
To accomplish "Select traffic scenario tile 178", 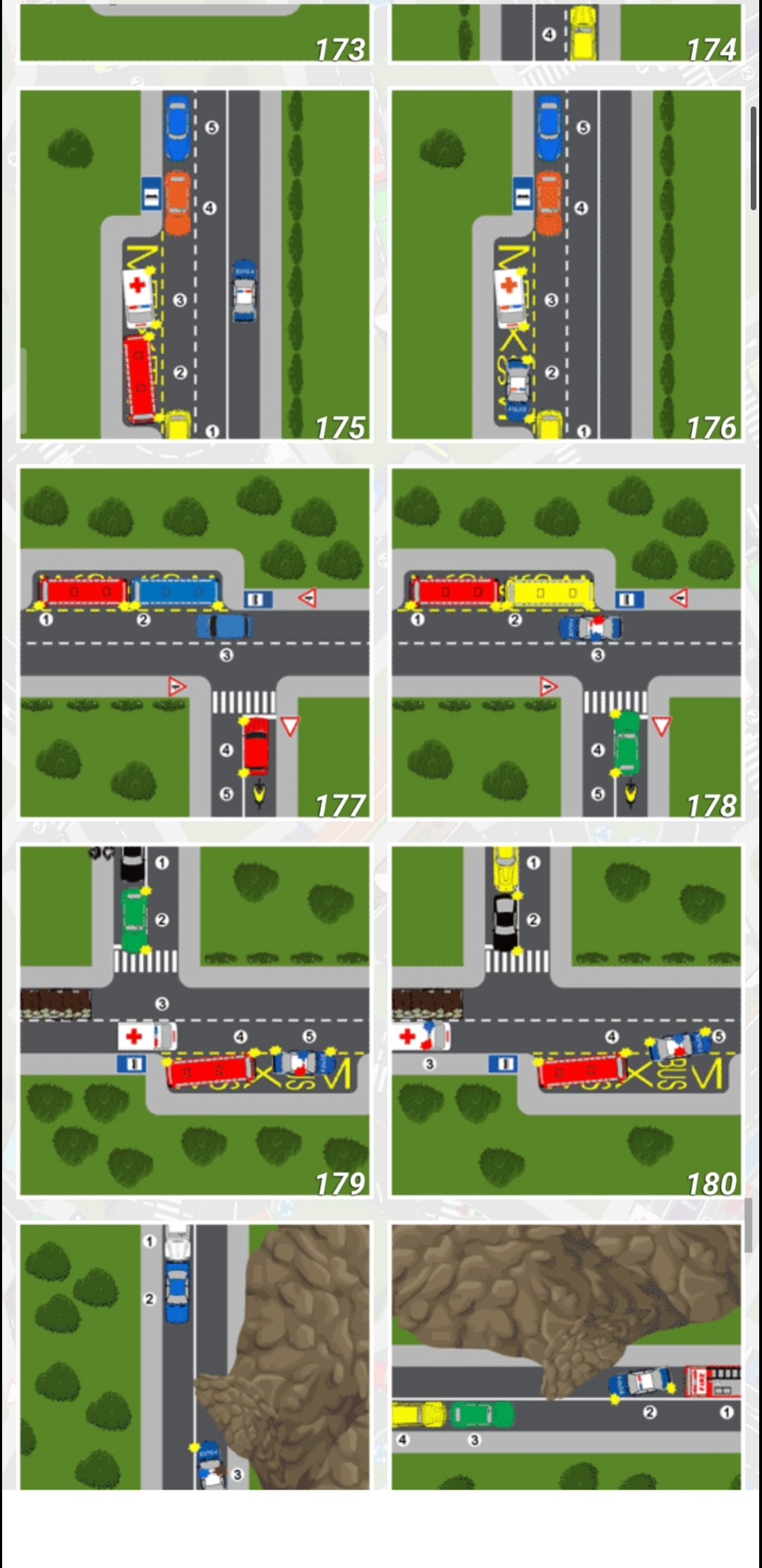I will point(566,643).
